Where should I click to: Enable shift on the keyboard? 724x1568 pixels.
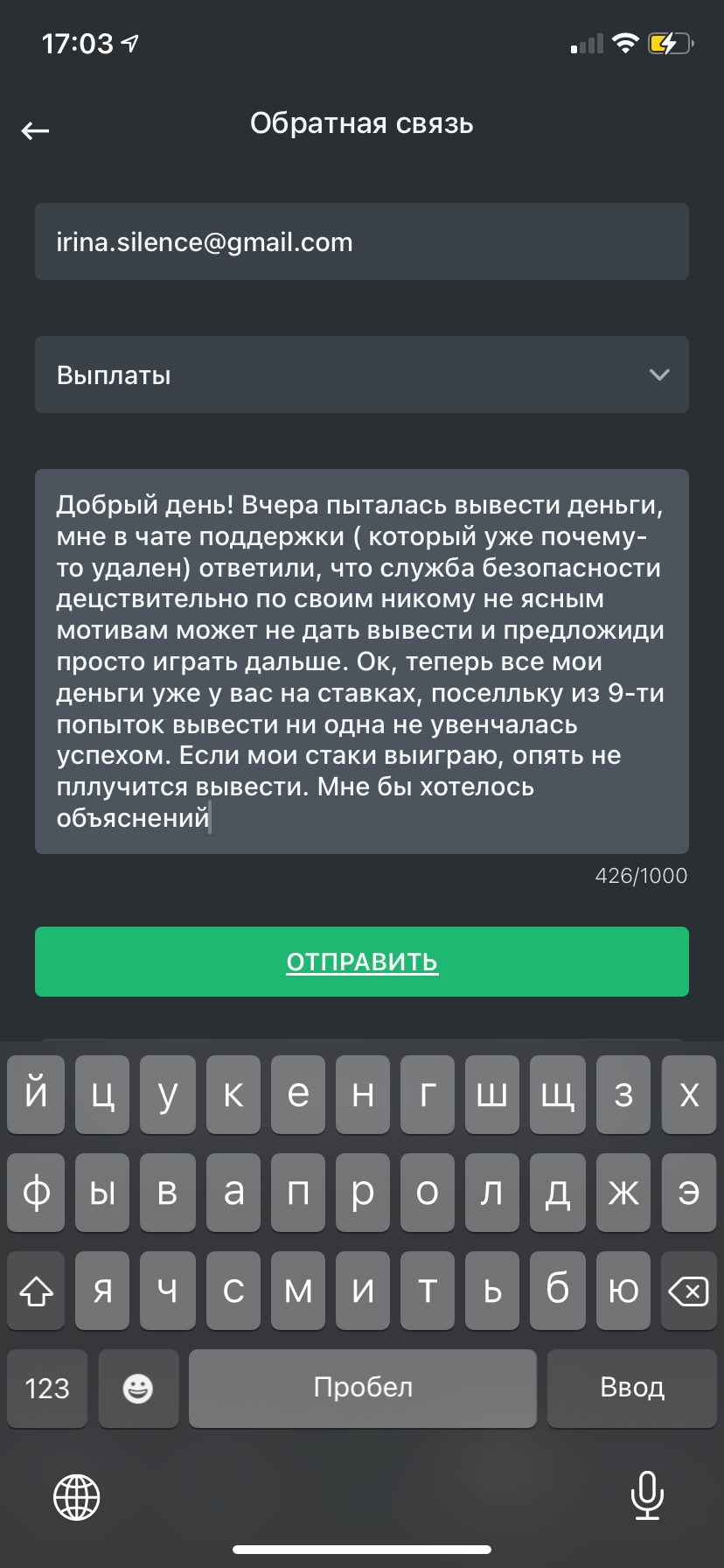(36, 1291)
